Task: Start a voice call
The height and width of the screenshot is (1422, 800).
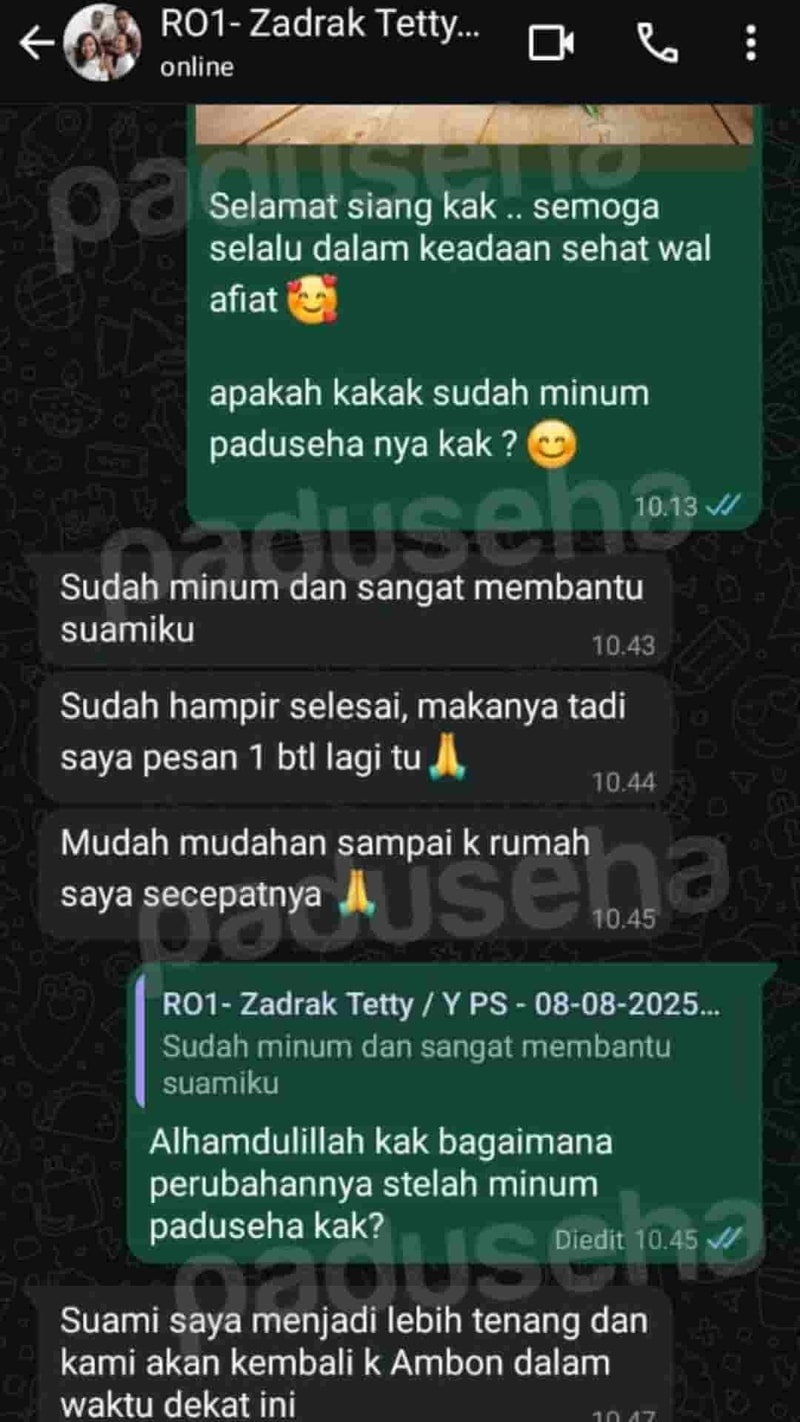Action: click(x=657, y=43)
